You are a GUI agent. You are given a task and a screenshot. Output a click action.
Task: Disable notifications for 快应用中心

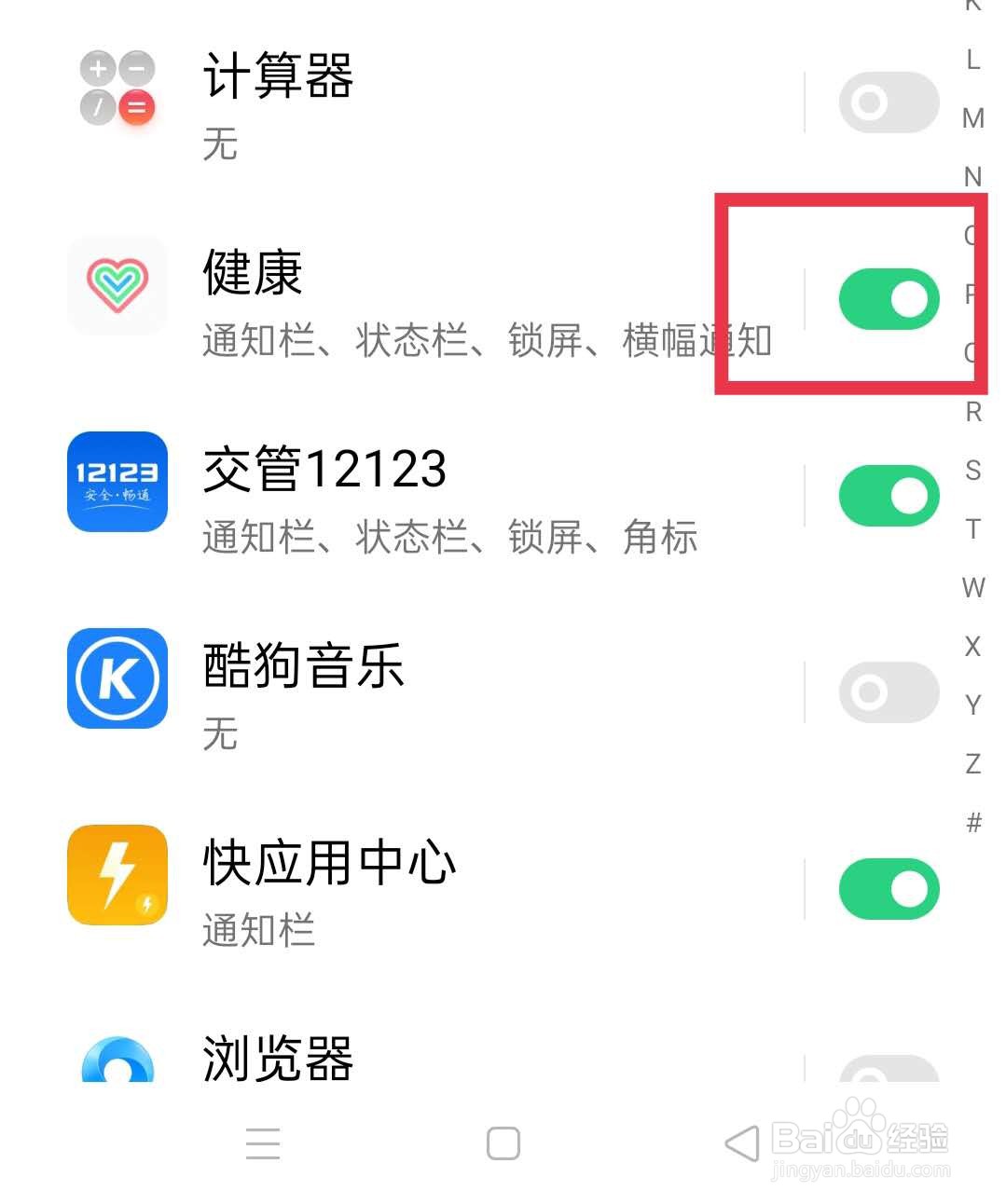coord(887,888)
